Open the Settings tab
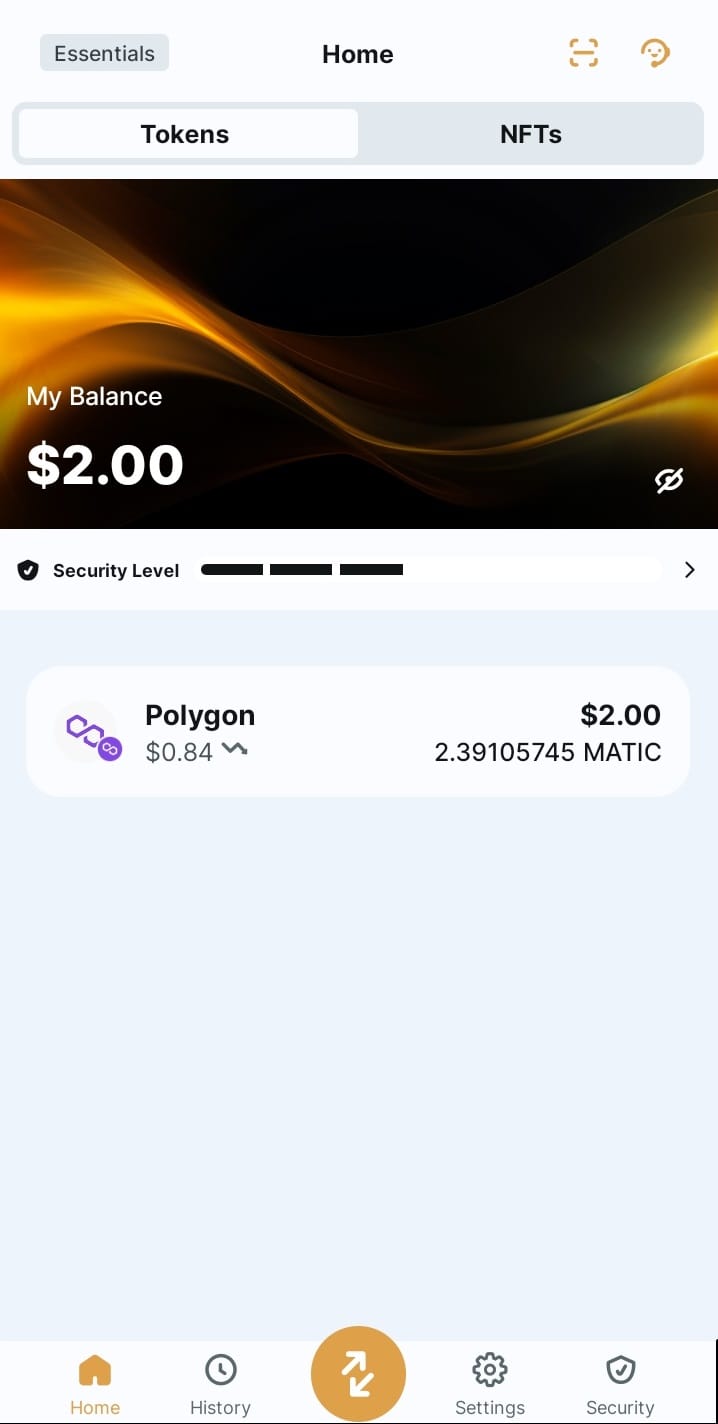Viewport: 718px width, 1424px height. click(490, 1384)
